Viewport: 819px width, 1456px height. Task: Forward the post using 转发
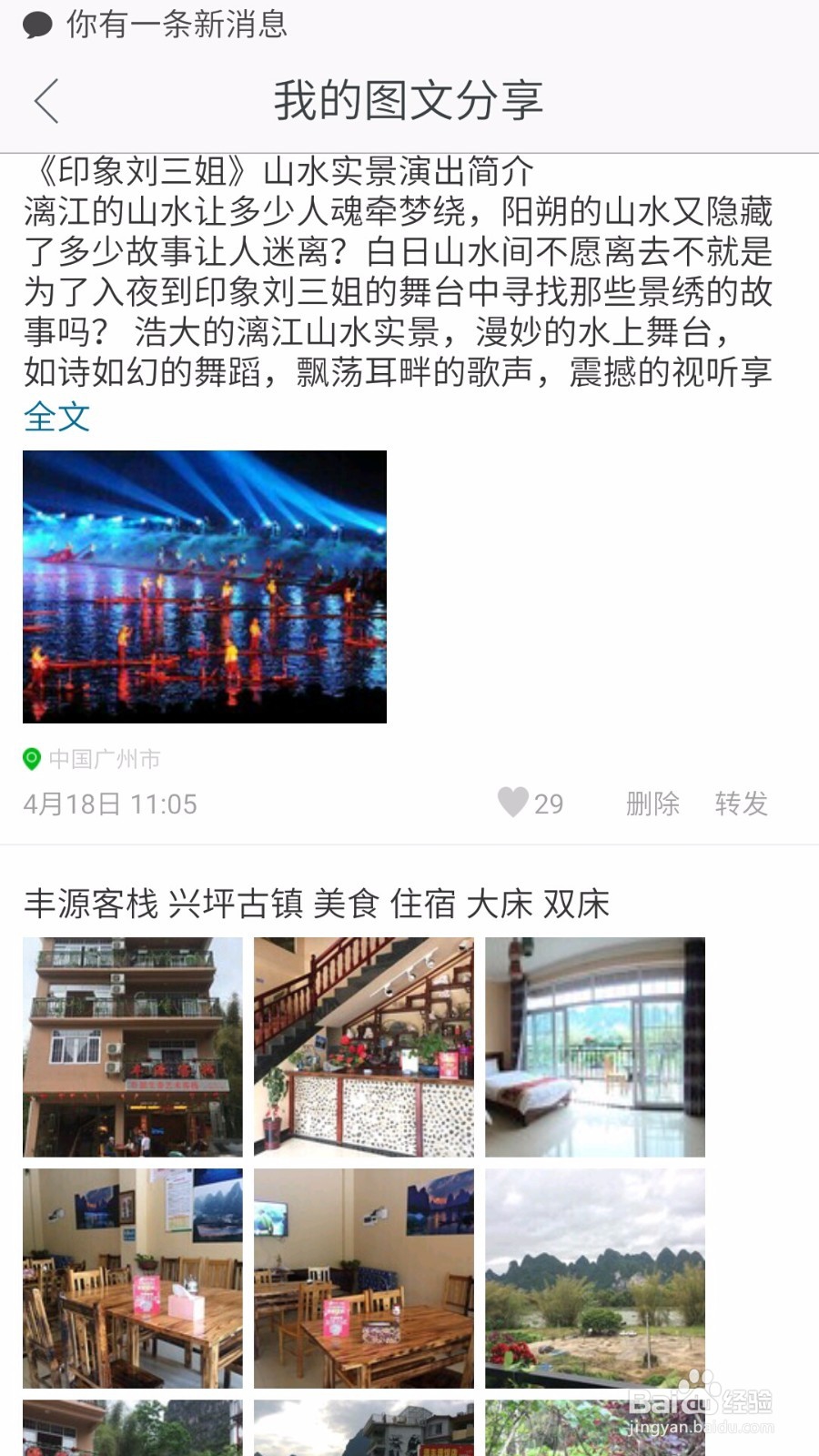point(741,804)
